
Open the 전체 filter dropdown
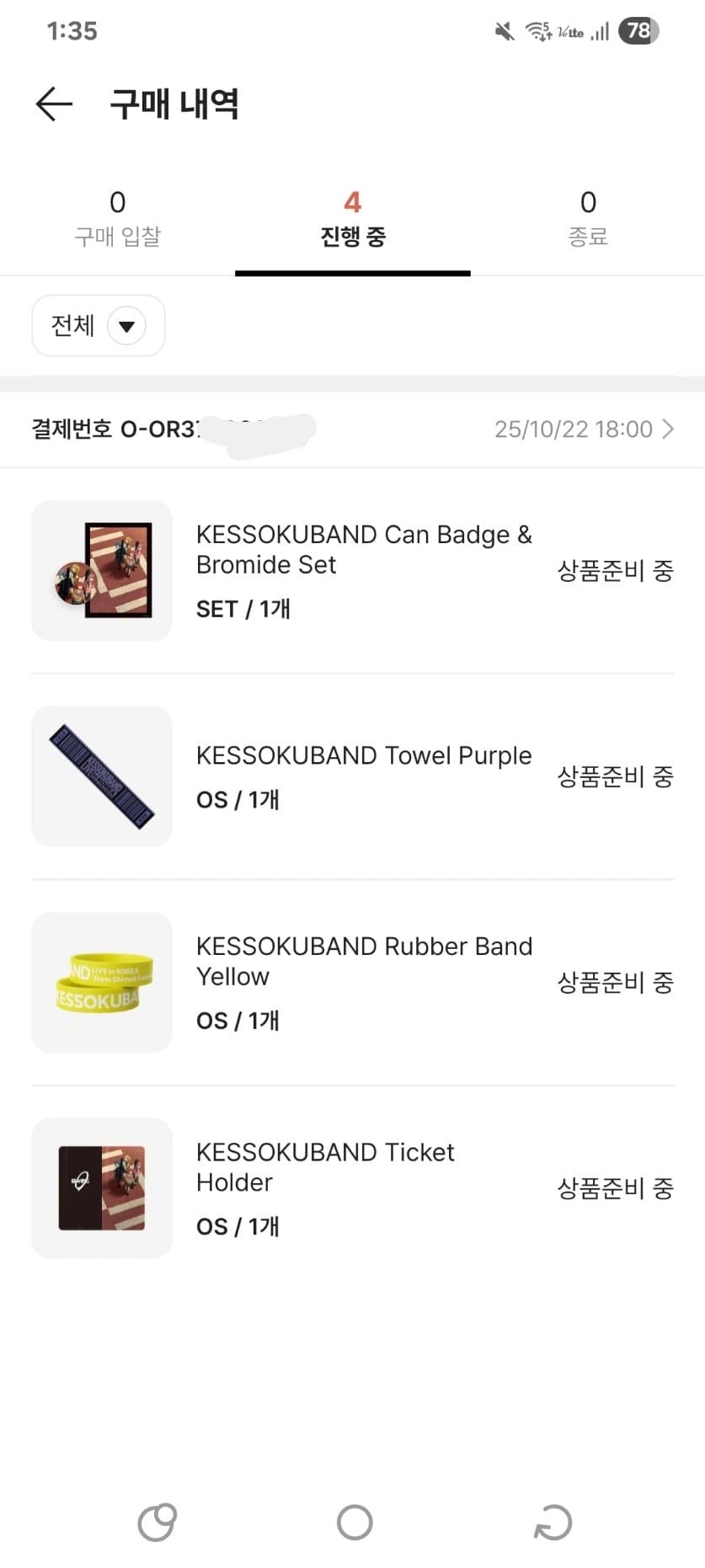point(99,326)
